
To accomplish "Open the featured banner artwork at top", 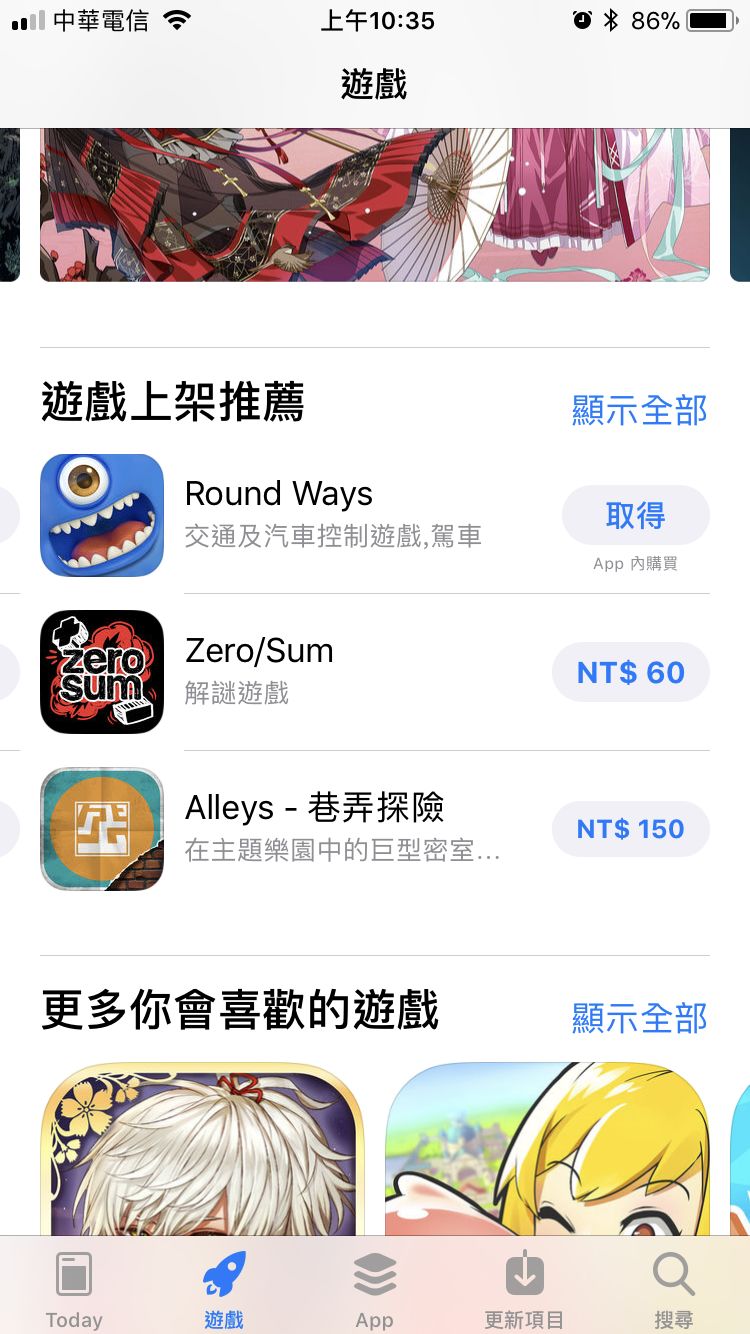I will coord(374,200).
